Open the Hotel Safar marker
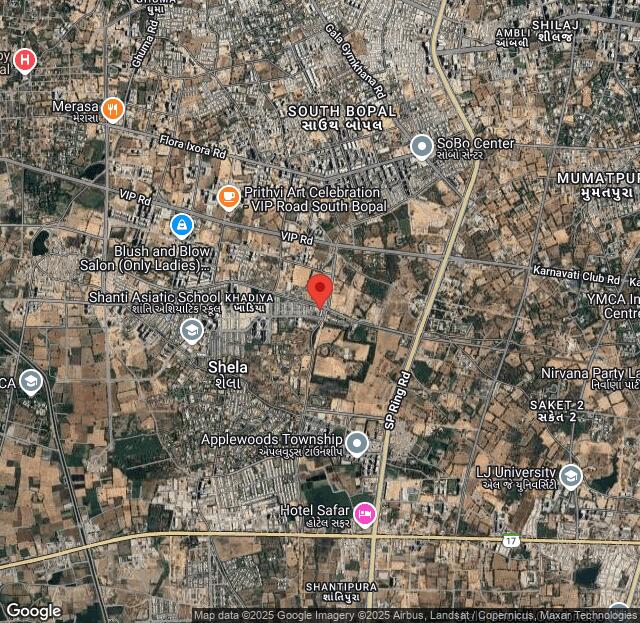640x623 pixels. pos(365,514)
